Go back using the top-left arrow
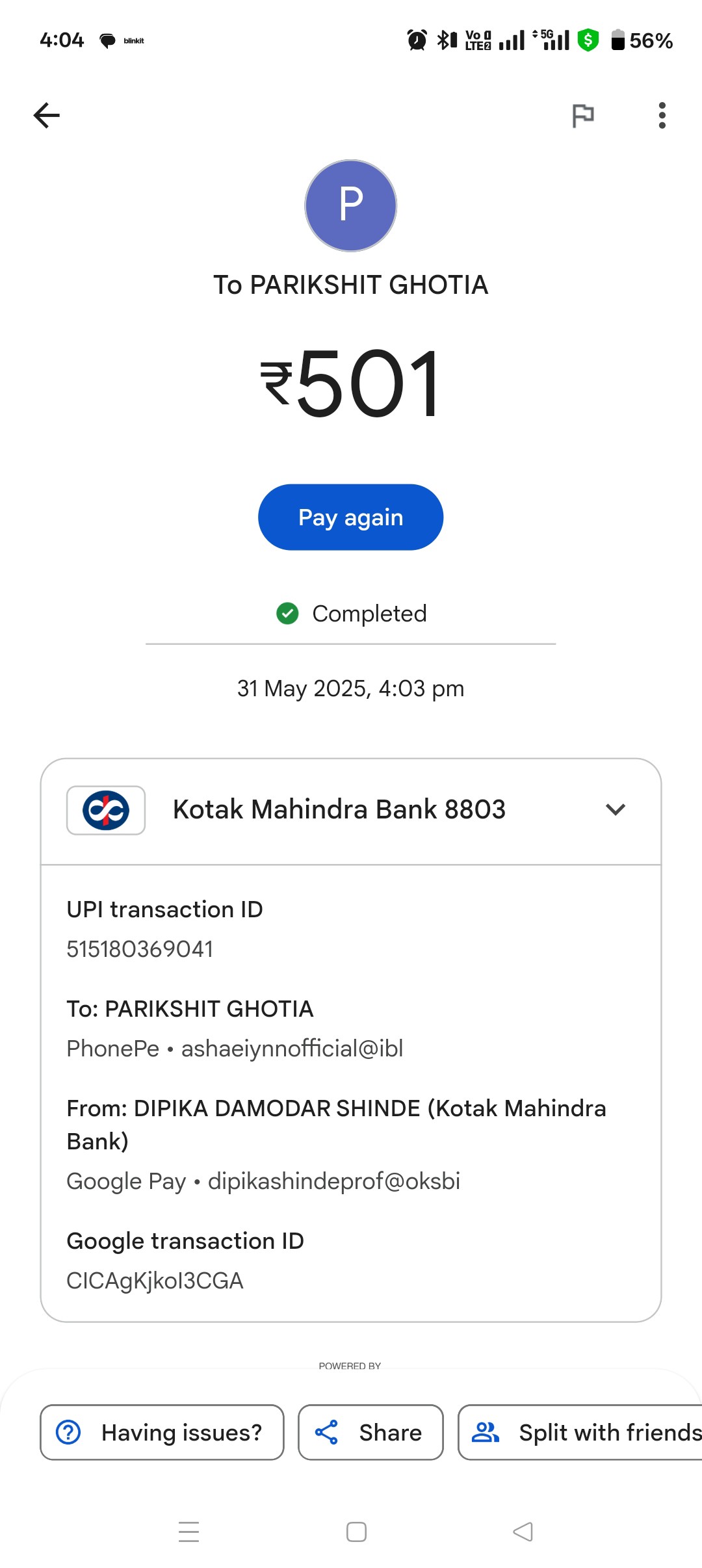The image size is (702, 1568). pos(47,116)
